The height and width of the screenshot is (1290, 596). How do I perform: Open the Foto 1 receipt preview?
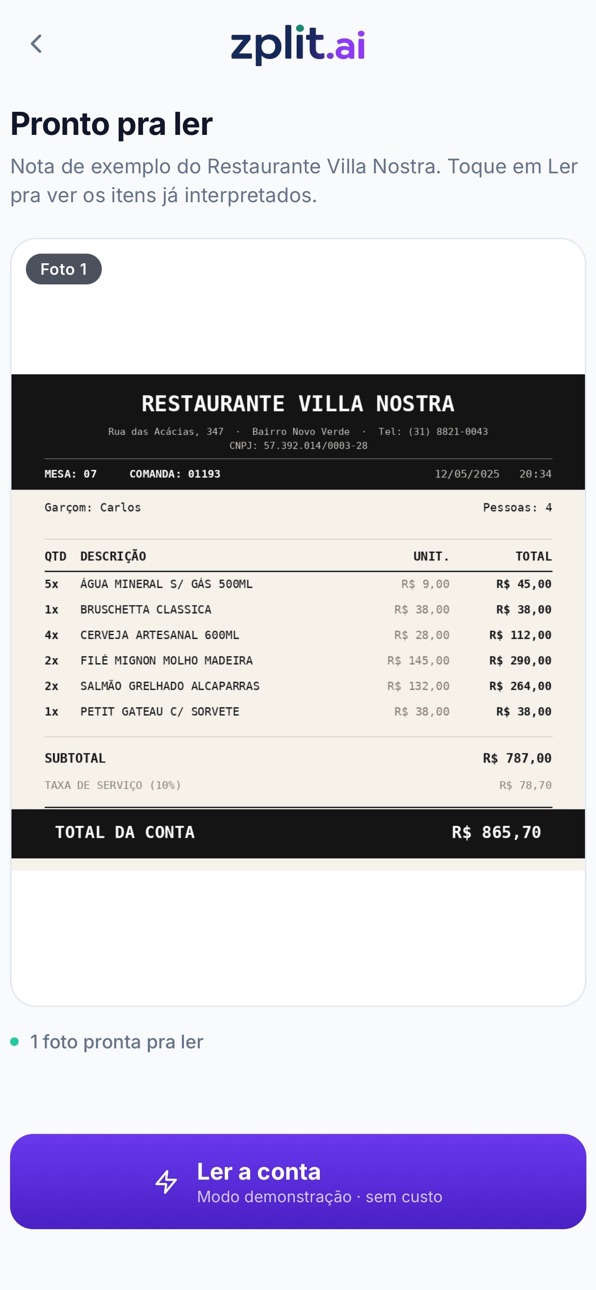(298, 622)
